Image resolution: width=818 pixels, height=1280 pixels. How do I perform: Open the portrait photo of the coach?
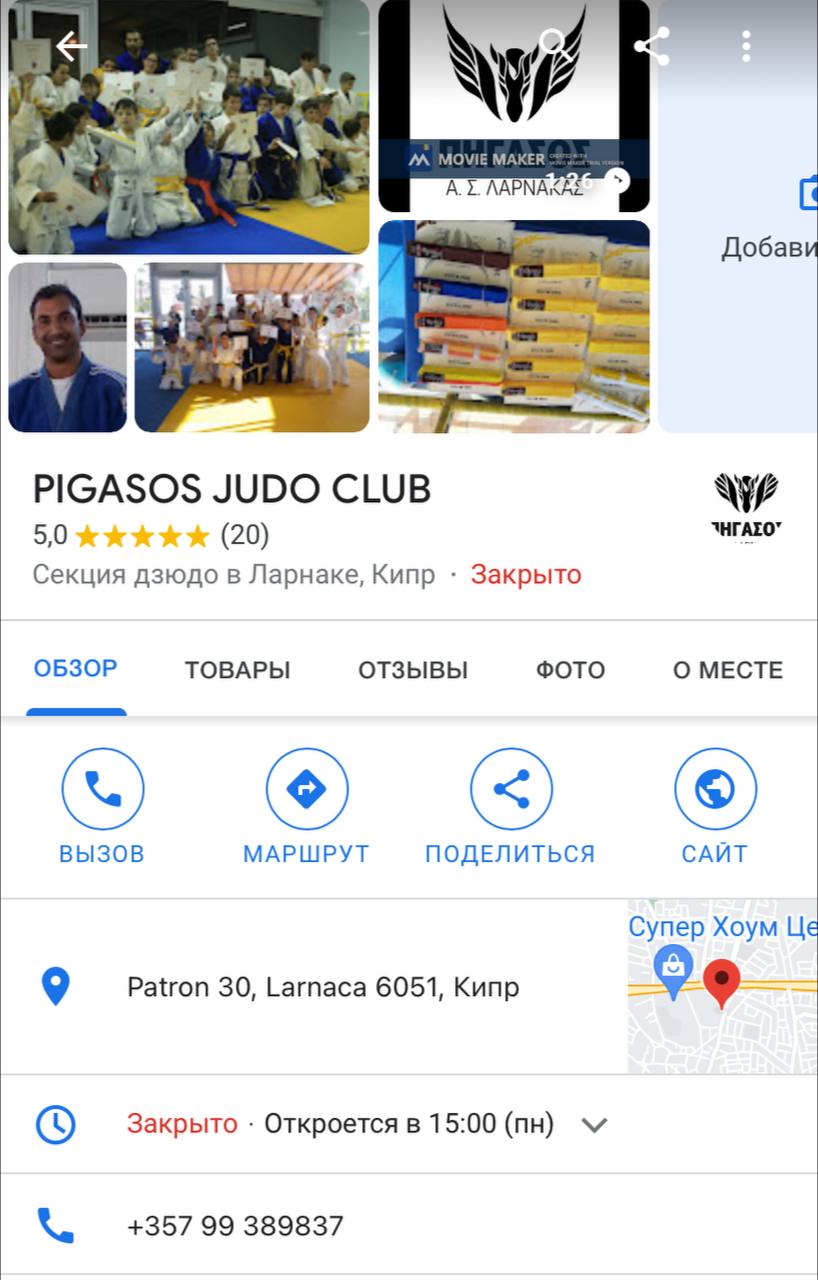click(68, 348)
